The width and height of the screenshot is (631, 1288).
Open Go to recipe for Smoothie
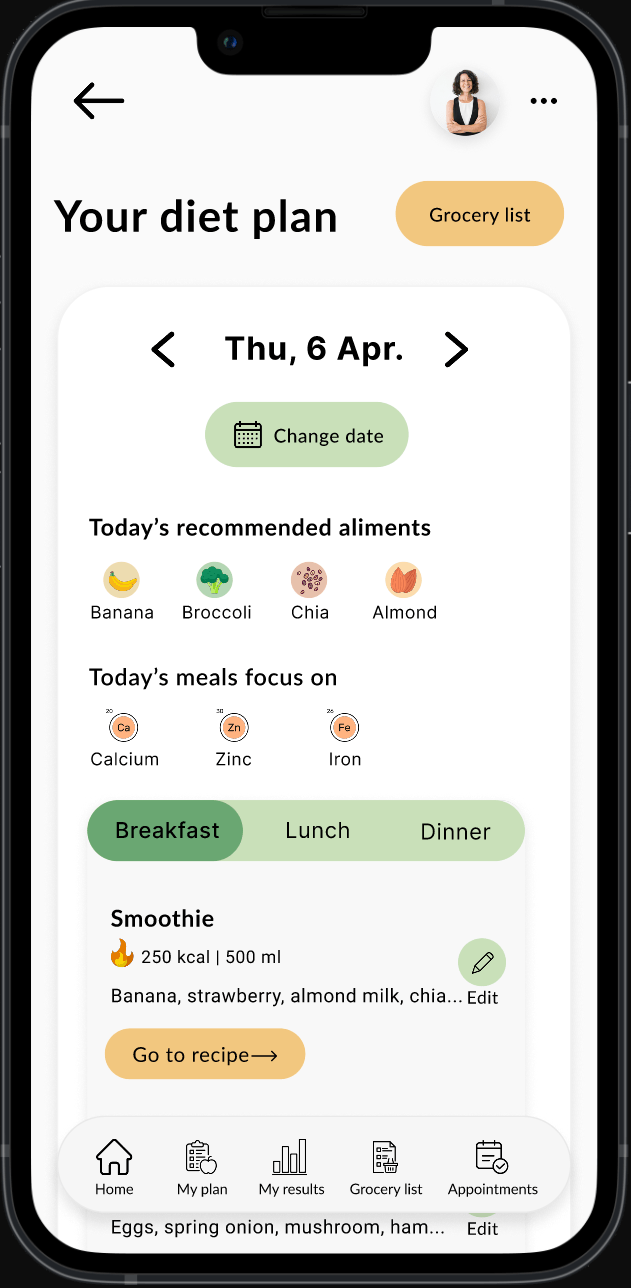205,1054
